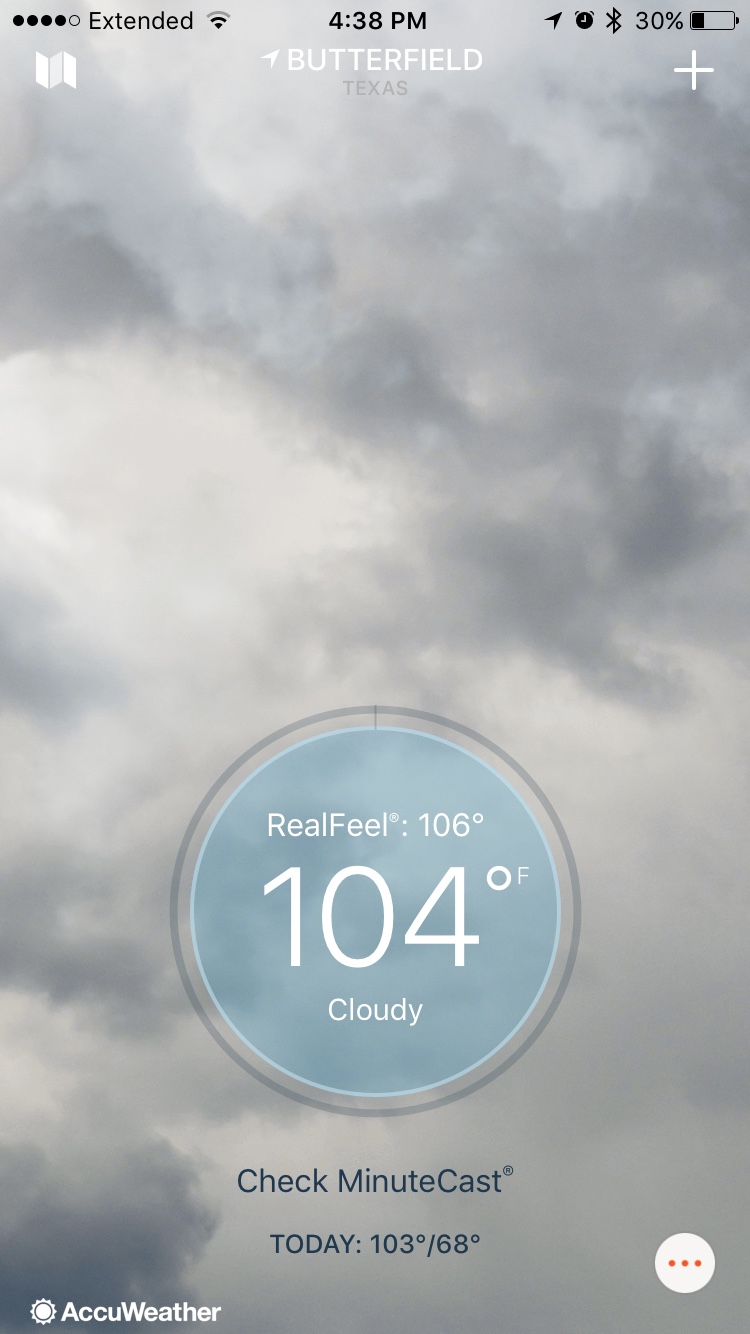The height and width of the screenshot is (1334, 750).
Task: Open today's 103°/68° forecast
Action: pos(375,1244)
